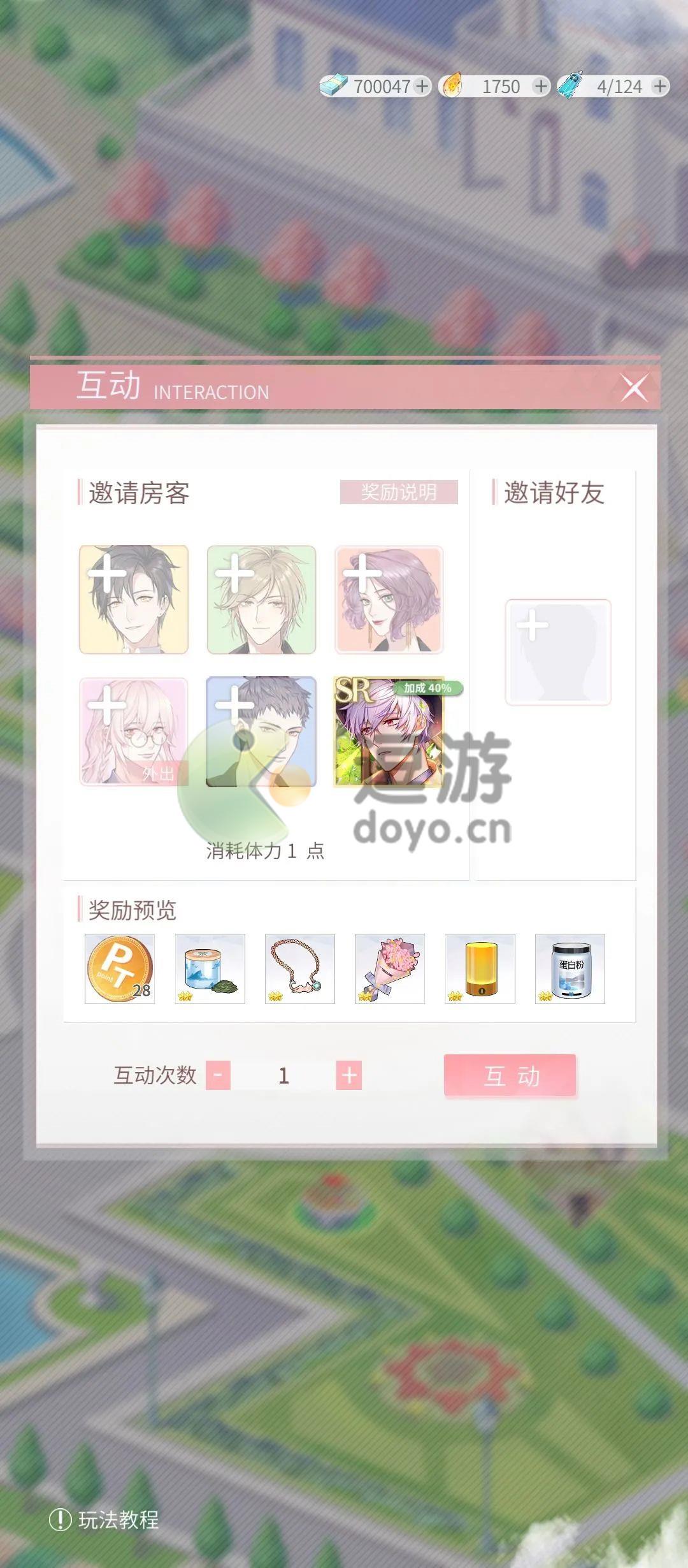View the PT coin reward preview
This screenshot has width=688, height=1568.
[x=120, y=969]
